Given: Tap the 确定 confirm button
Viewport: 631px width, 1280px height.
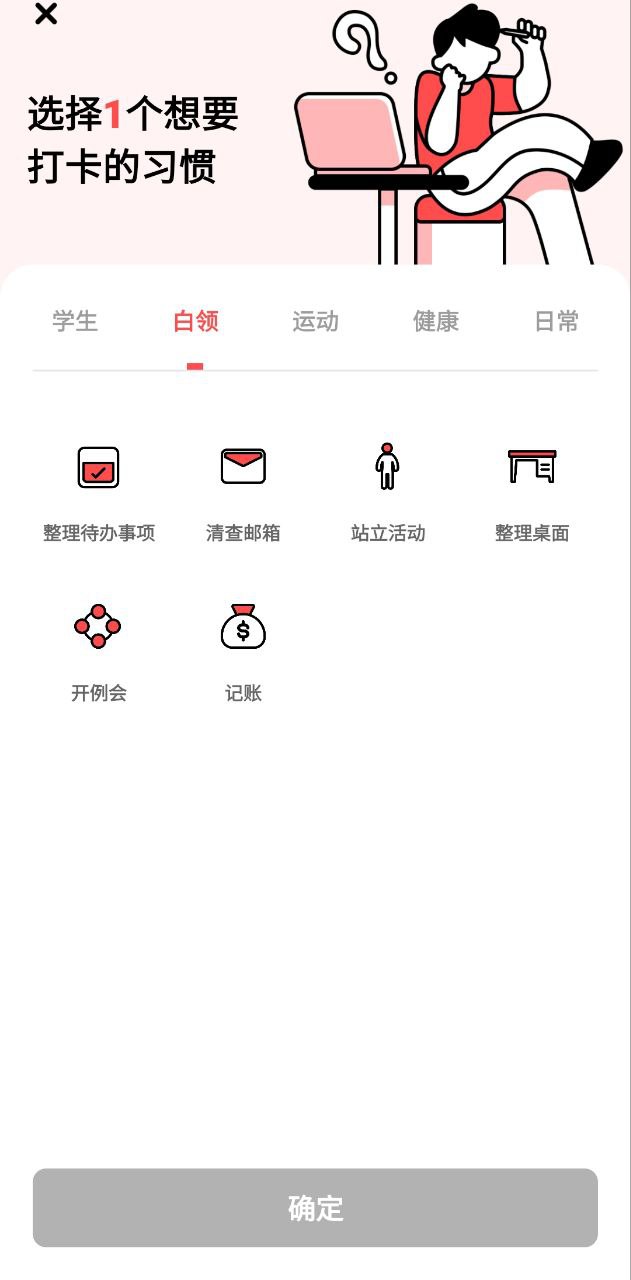Looking at the screenshot, I should click(315, 1208).
